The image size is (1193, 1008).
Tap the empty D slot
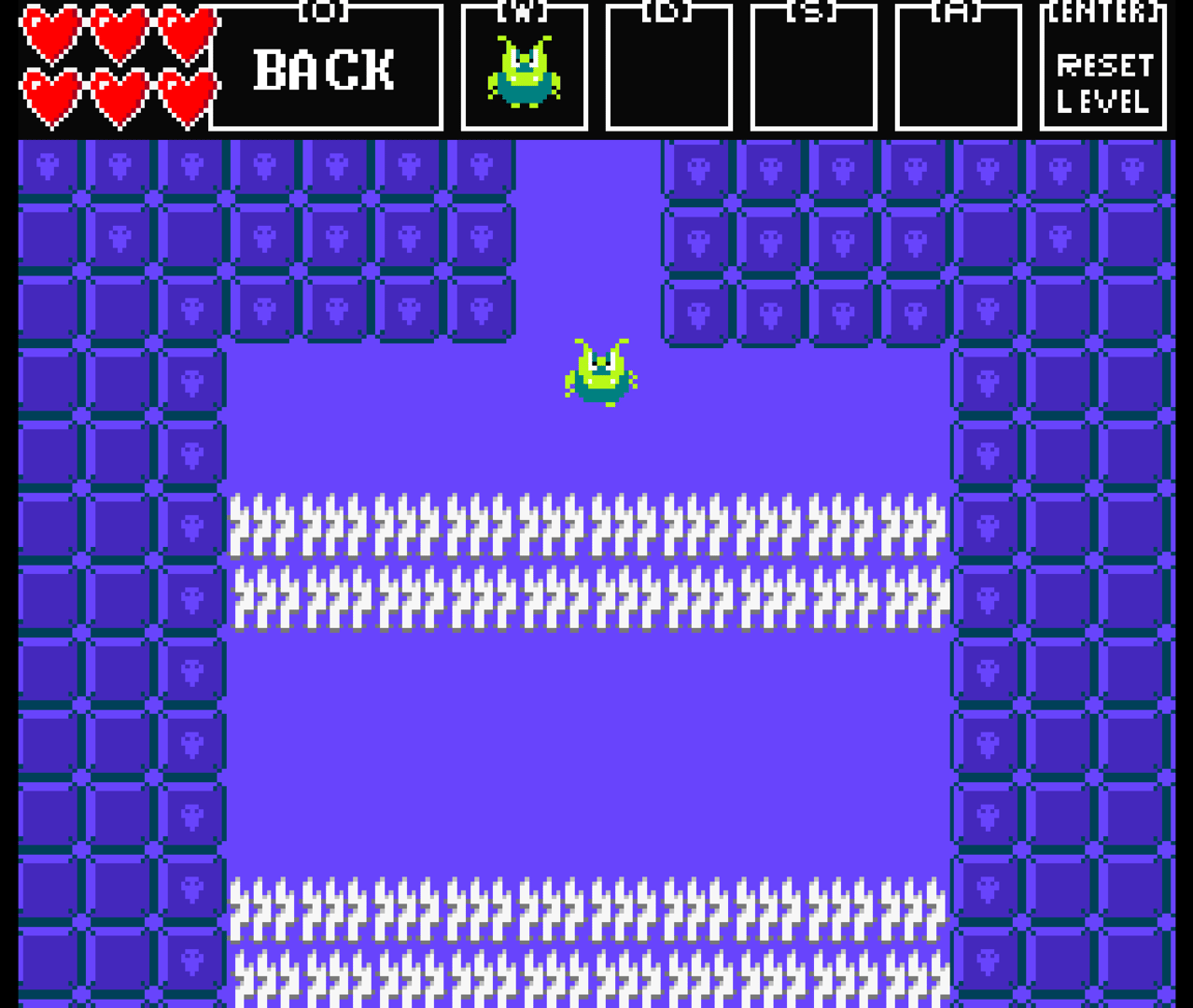tap(668, 69)
